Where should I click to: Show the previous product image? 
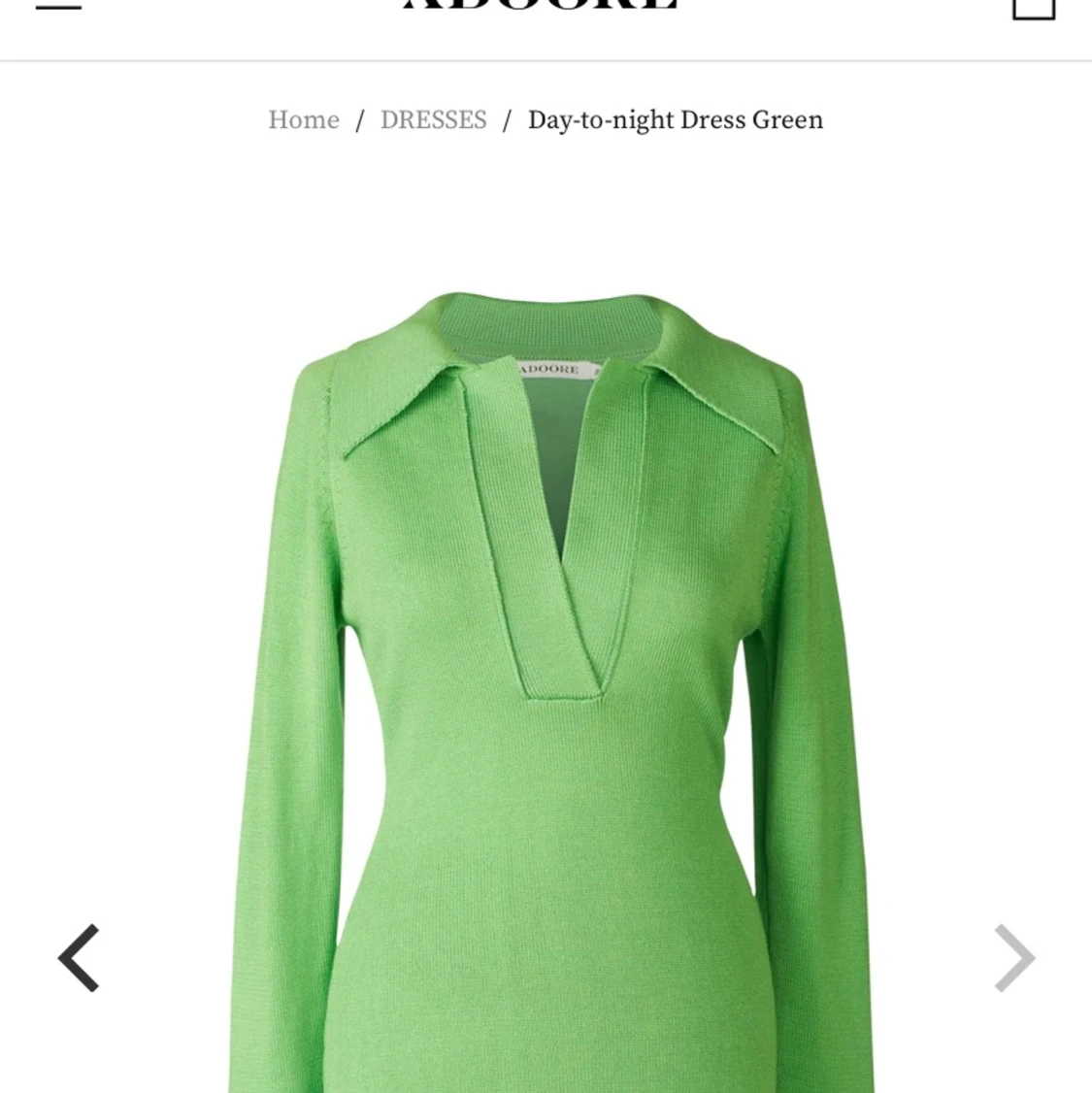[80, 958]
